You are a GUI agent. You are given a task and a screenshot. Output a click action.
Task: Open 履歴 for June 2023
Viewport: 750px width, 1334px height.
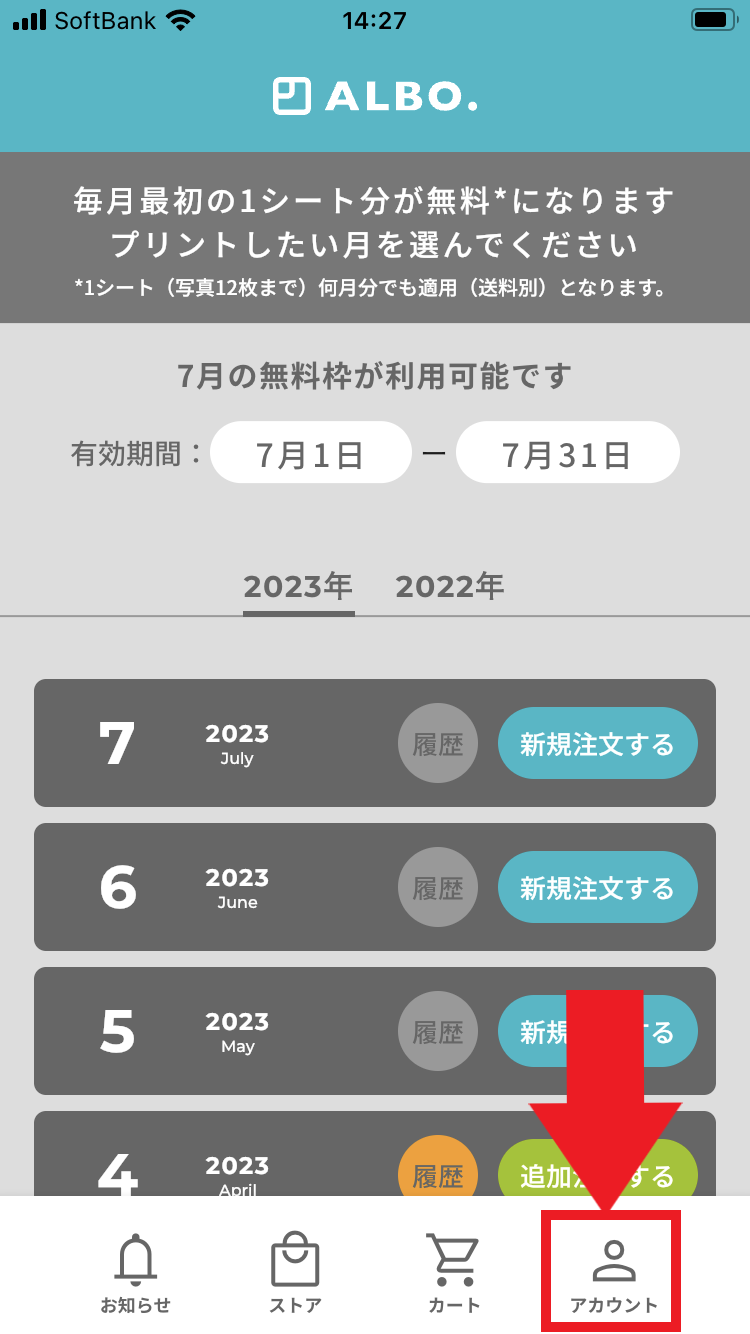click(x=438, y=888)
